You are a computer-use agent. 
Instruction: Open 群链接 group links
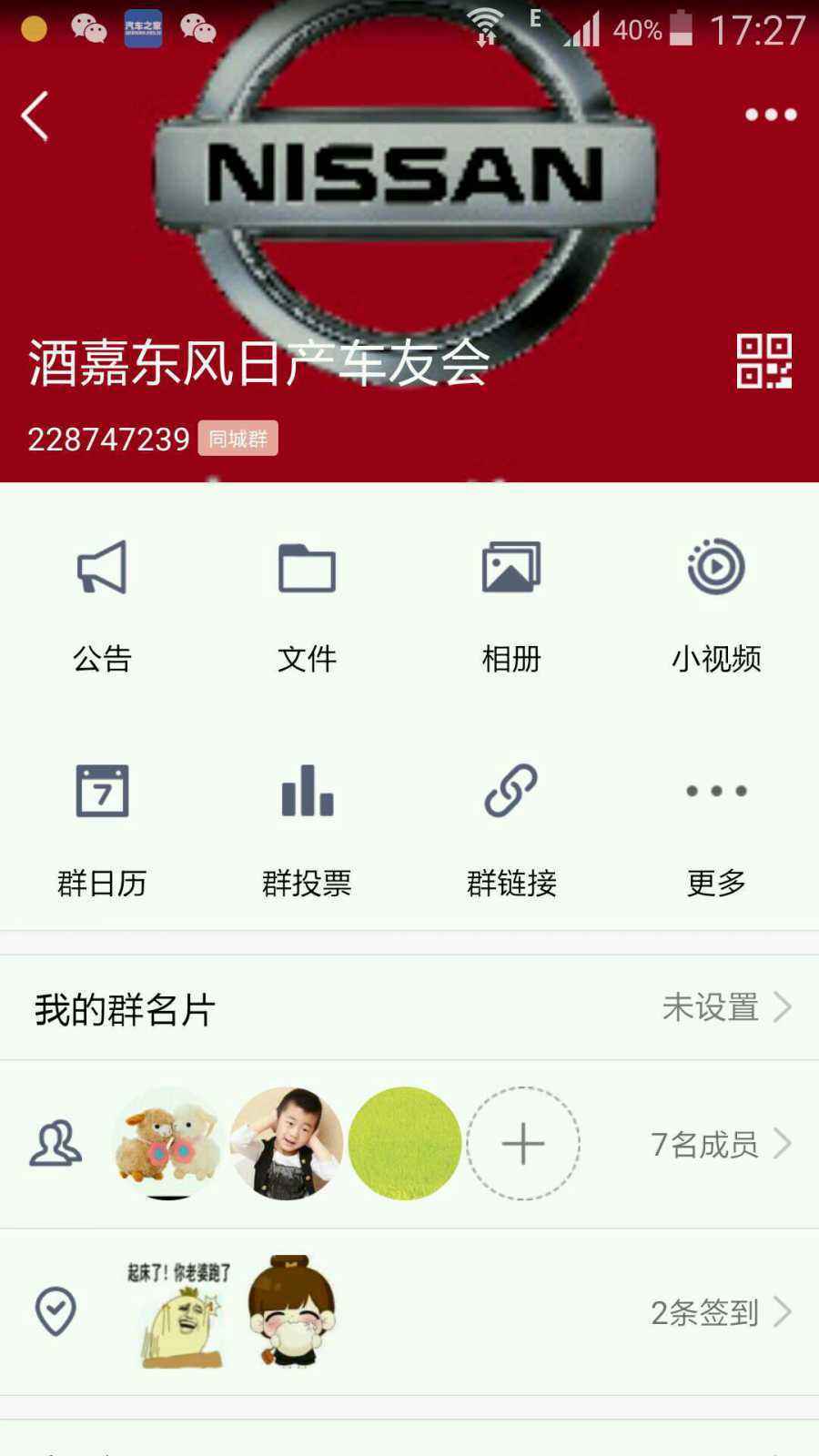(x=511, y=824)
